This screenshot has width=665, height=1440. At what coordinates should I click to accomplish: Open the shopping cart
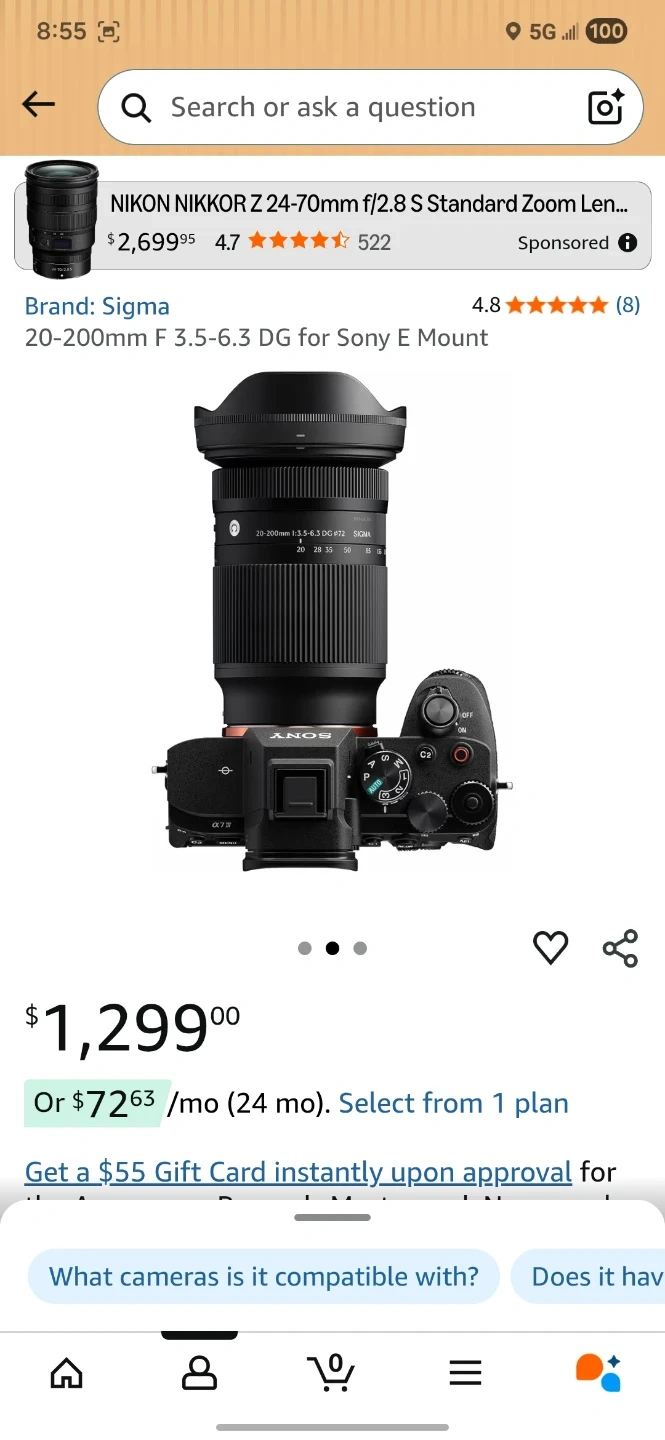[x=331, y=1372]
